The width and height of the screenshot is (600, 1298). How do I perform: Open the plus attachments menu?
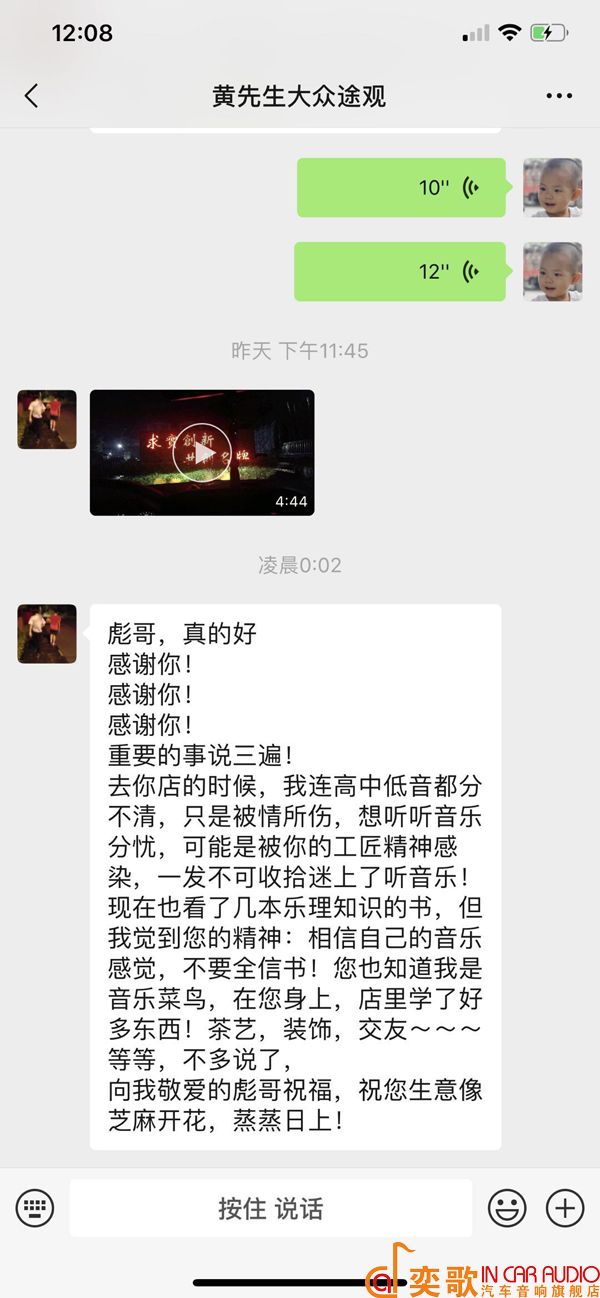(565, 1208)
